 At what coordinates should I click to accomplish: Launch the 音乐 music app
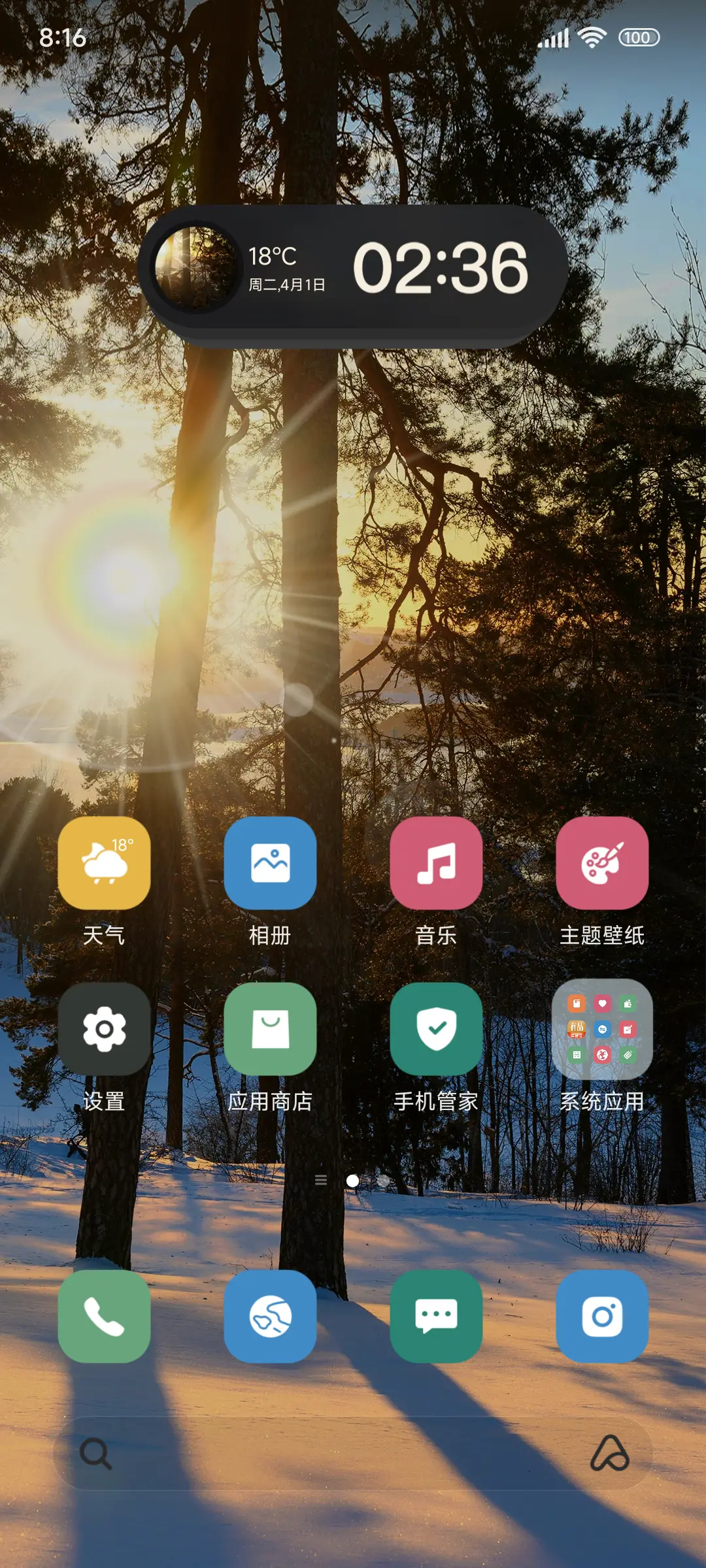pyautogui.click(x=437, y=864)
